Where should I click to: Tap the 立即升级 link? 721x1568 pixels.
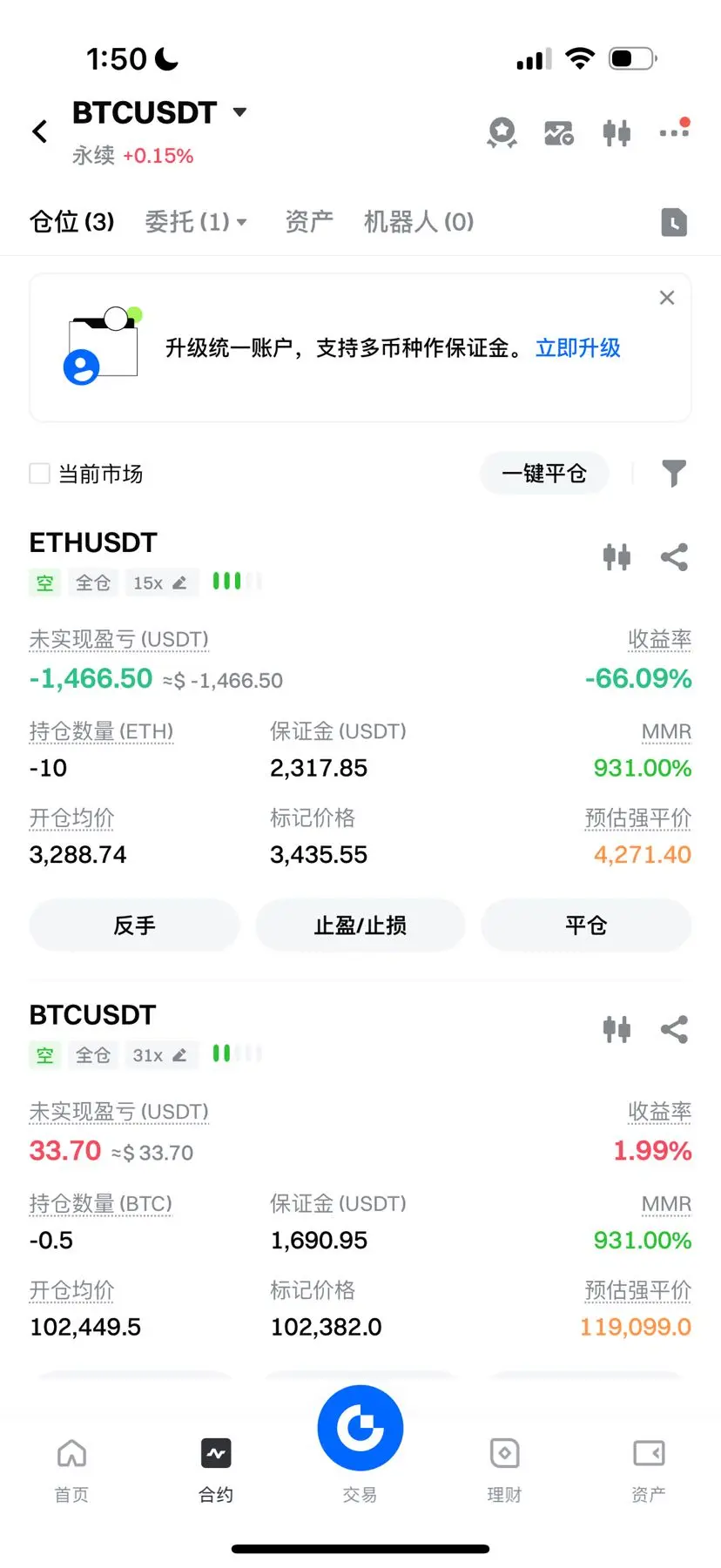click(x=577, y=348)
